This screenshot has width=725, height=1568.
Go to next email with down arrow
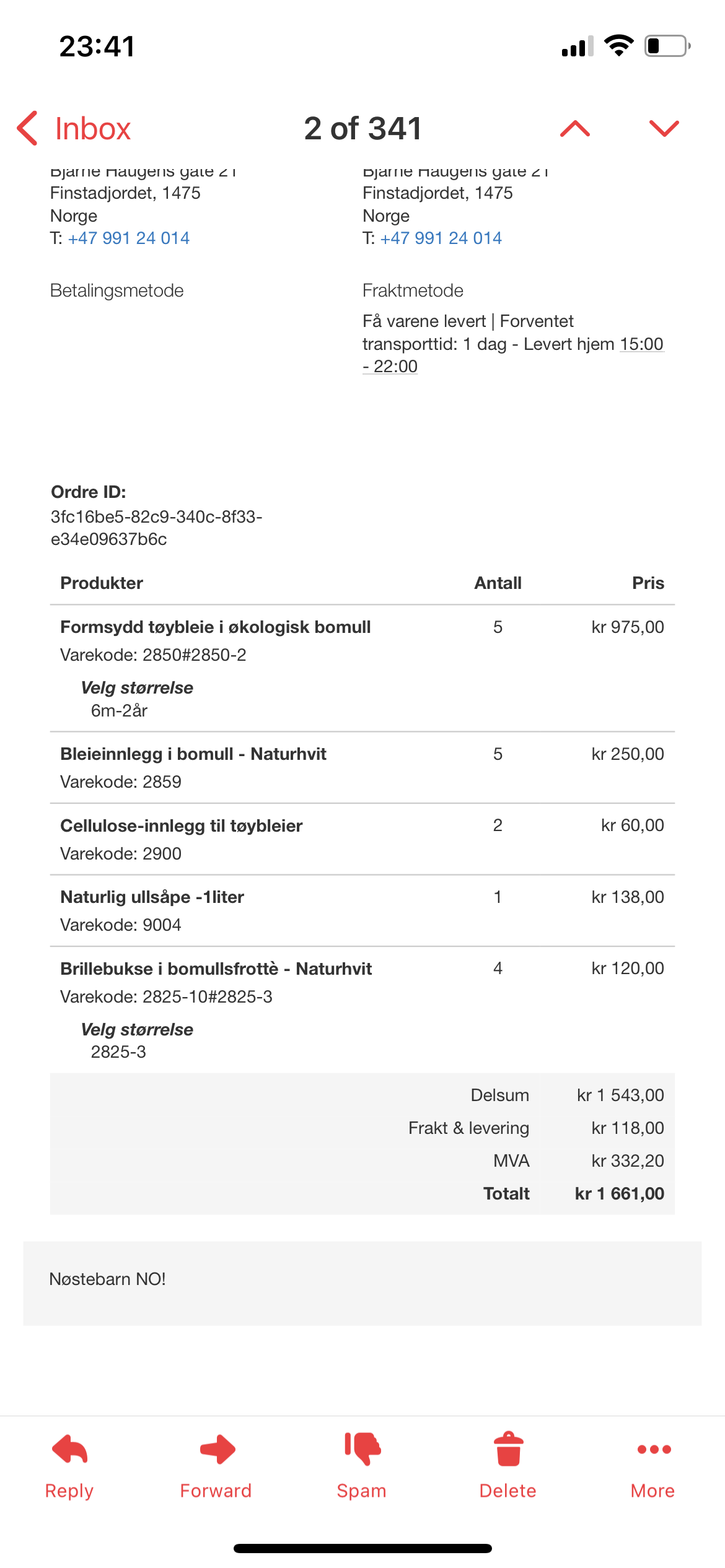pyautogui.click(x=664, y=129)
